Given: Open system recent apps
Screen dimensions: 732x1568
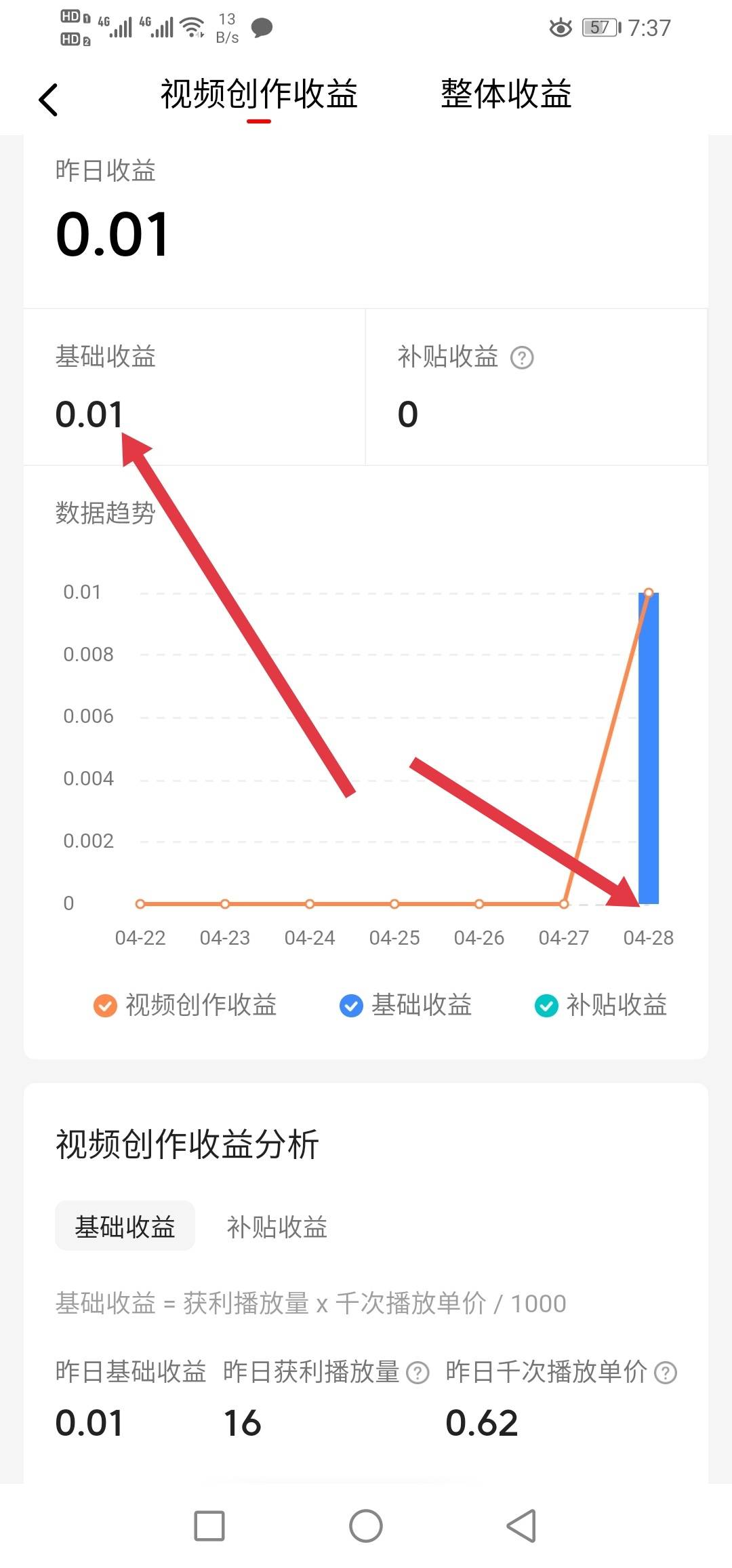Looking at the screenshot, I should click(209, 1526).
